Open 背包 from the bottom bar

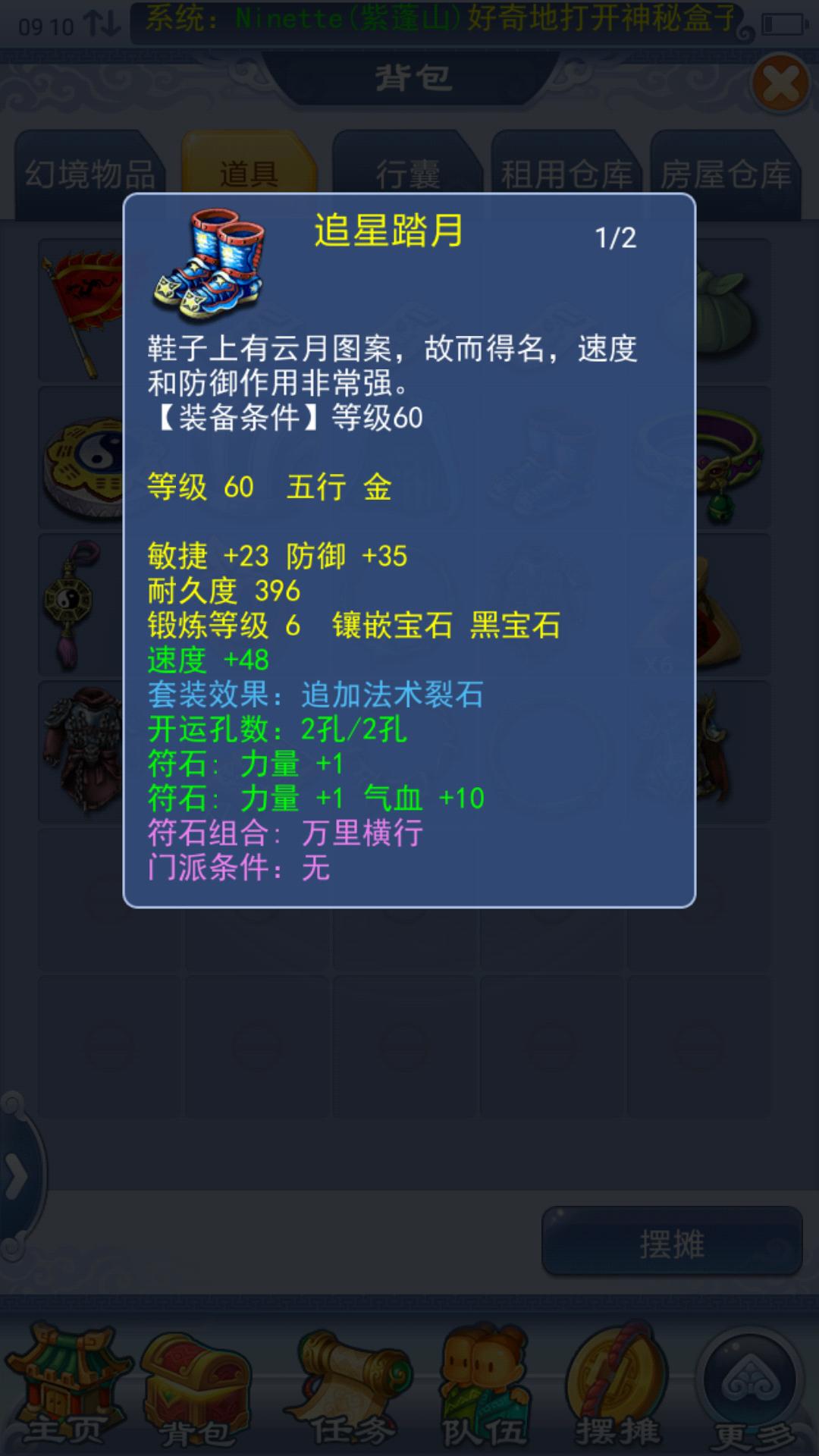197,1388
